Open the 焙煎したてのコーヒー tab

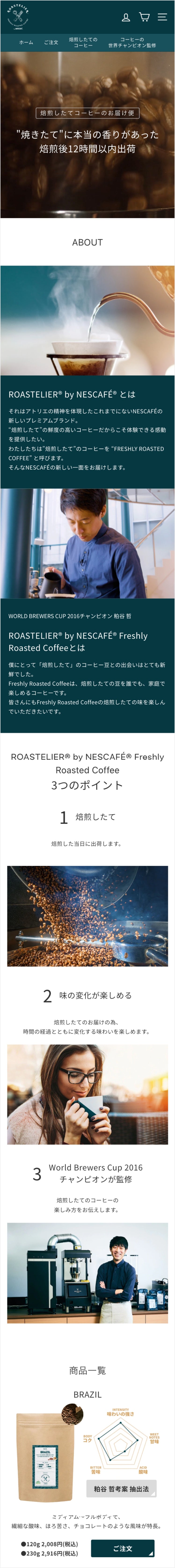tap(83, 43)
